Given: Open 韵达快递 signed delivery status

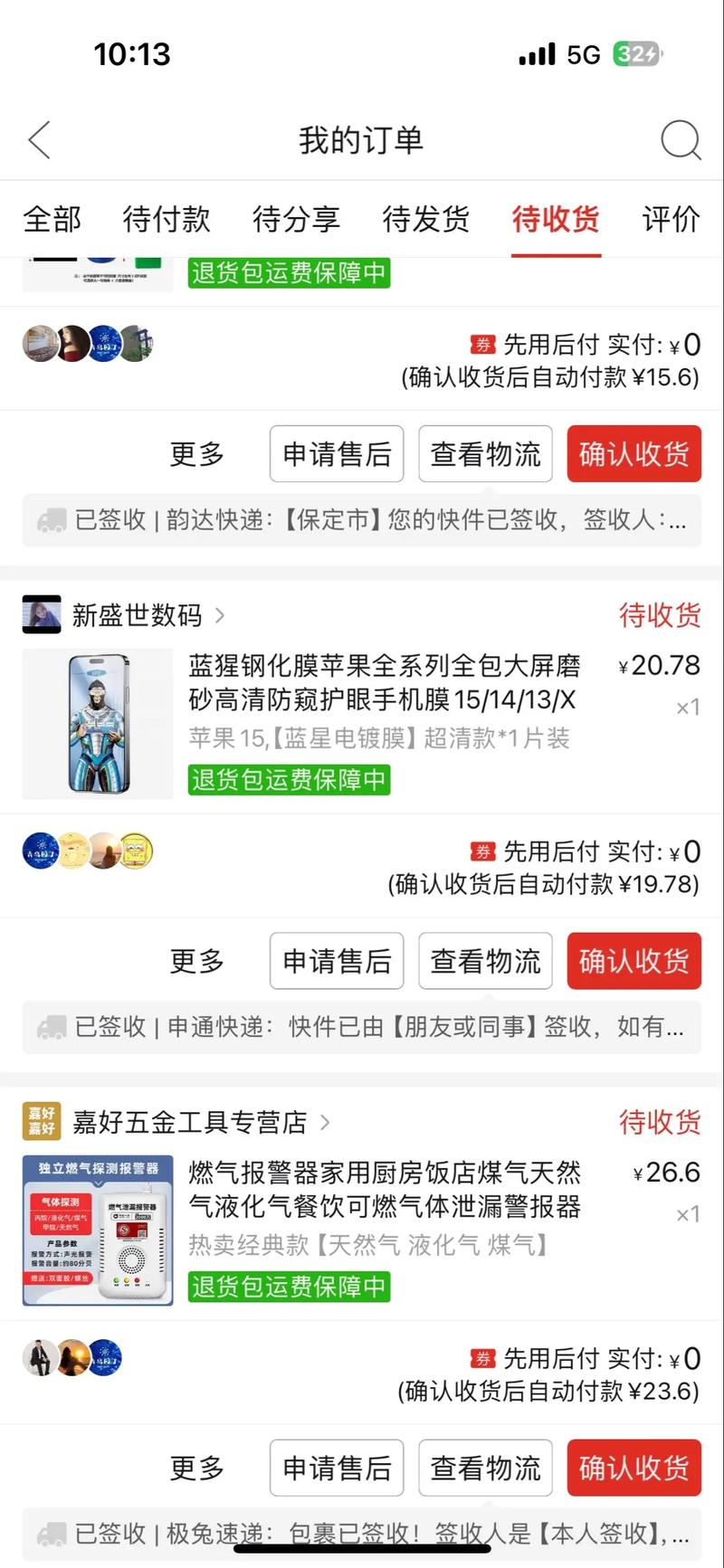Looking at the screenshot, I should click(x=362, y=520).
